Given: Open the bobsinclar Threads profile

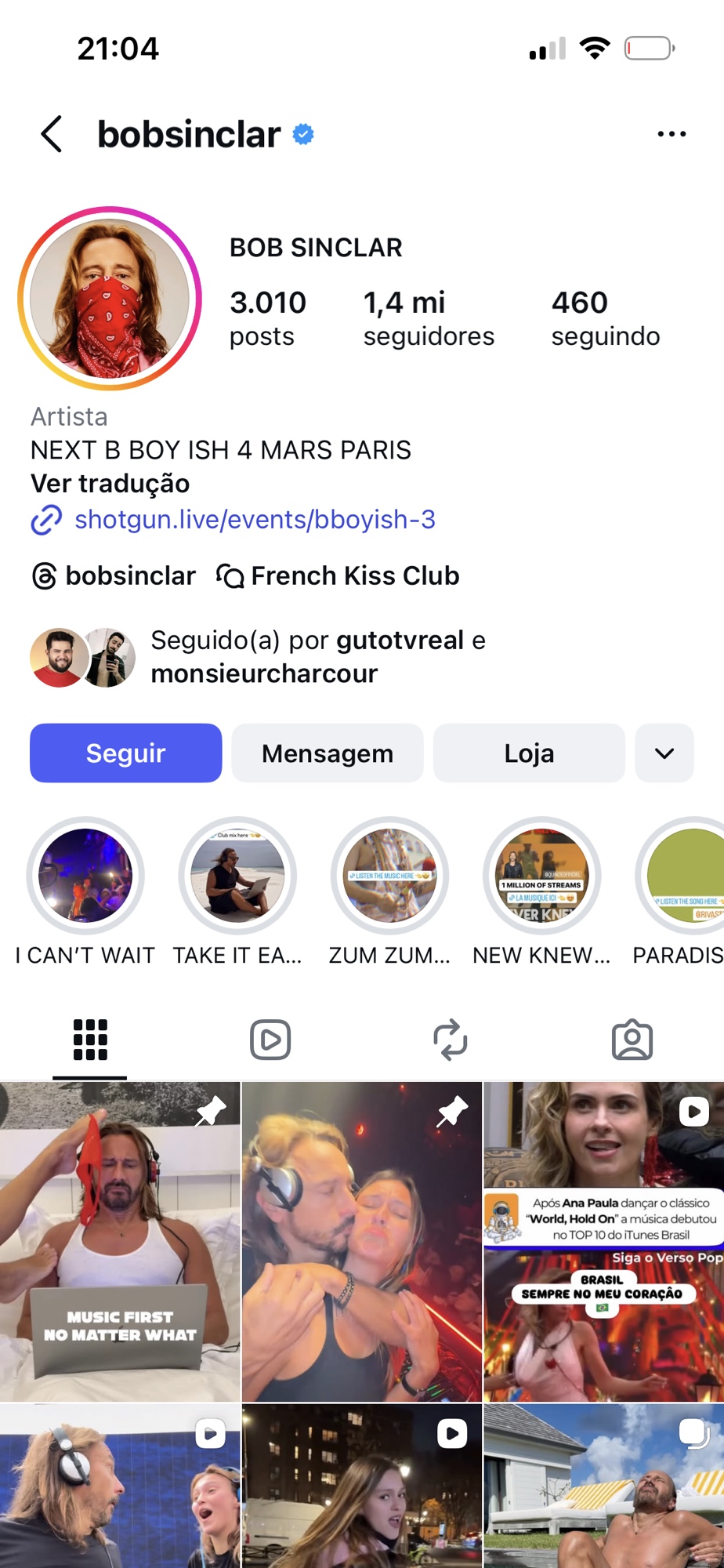Looking at the screenshot, I should point(114,576).
